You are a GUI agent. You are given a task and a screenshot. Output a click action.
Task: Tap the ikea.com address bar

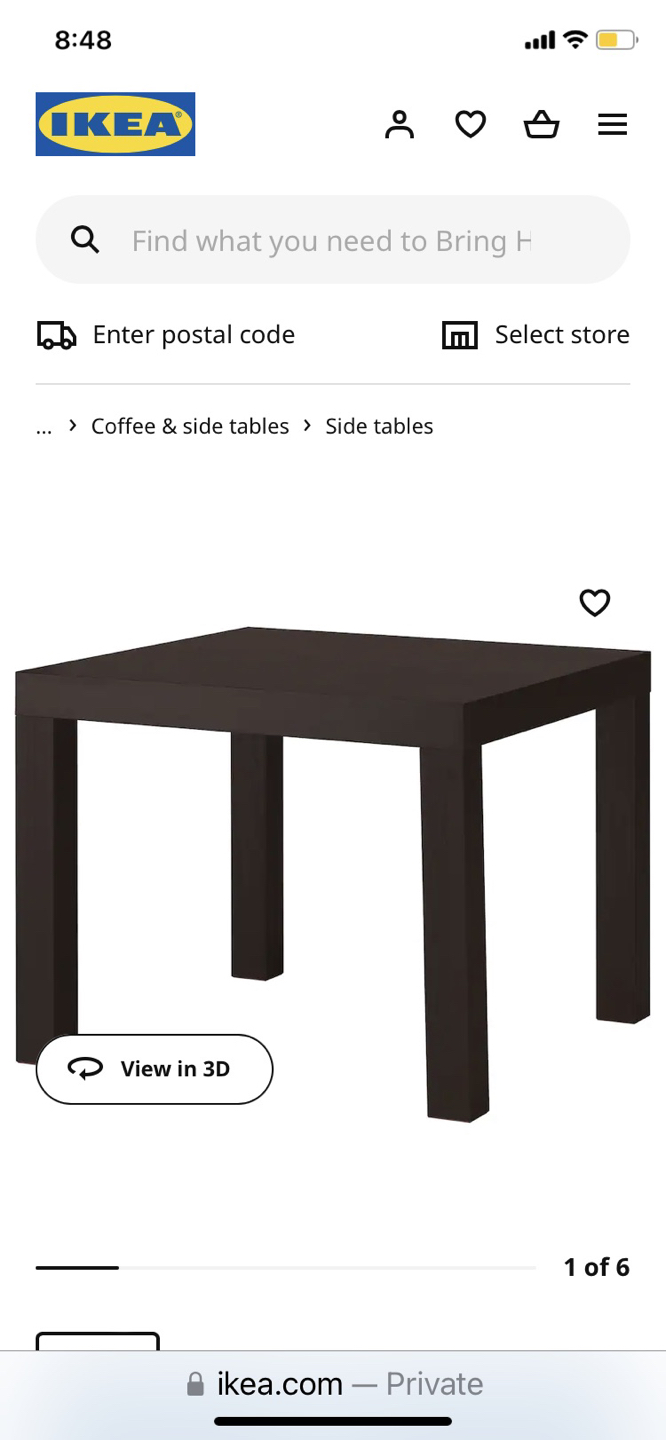(333, 1384)
